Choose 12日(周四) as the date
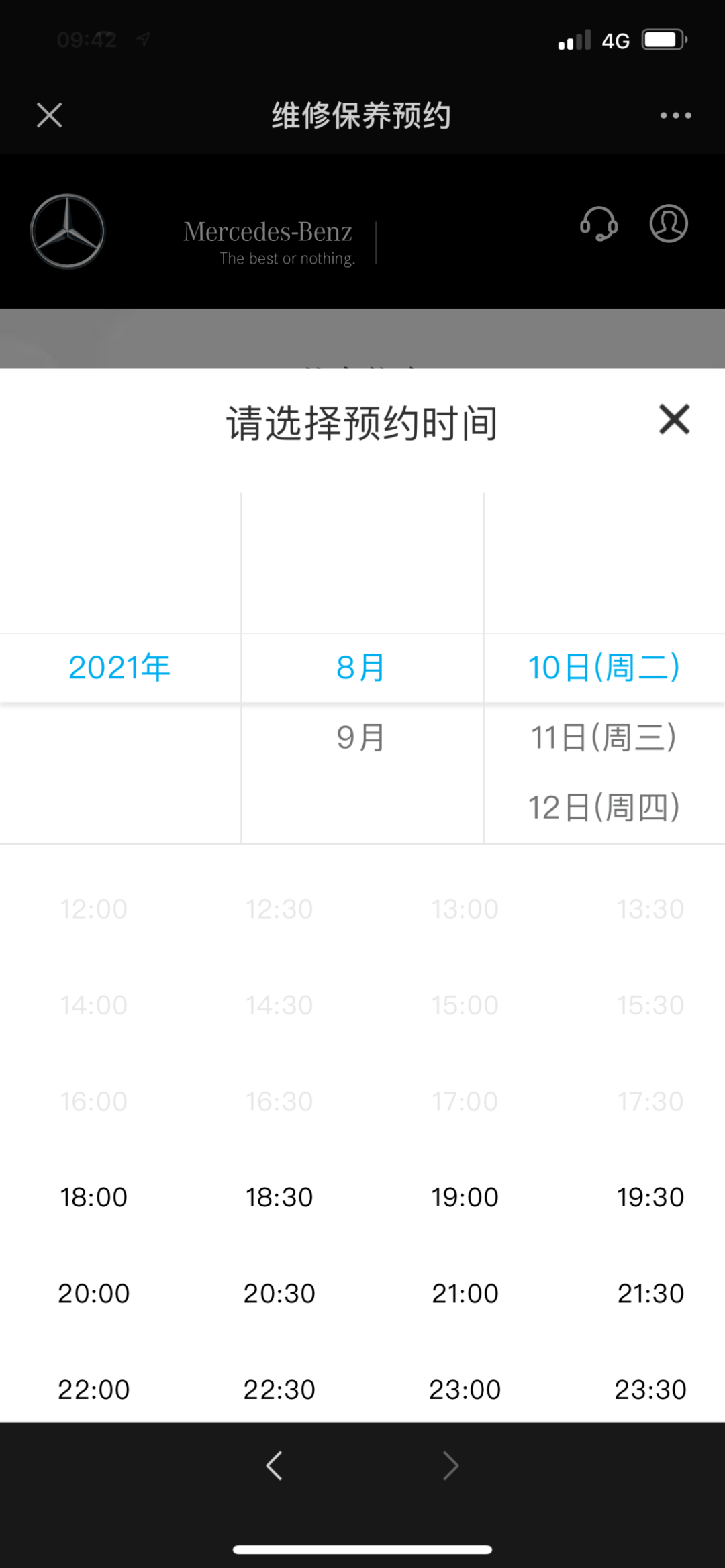Viewport: 725px width, 1568px height. (x=603, y=807)
